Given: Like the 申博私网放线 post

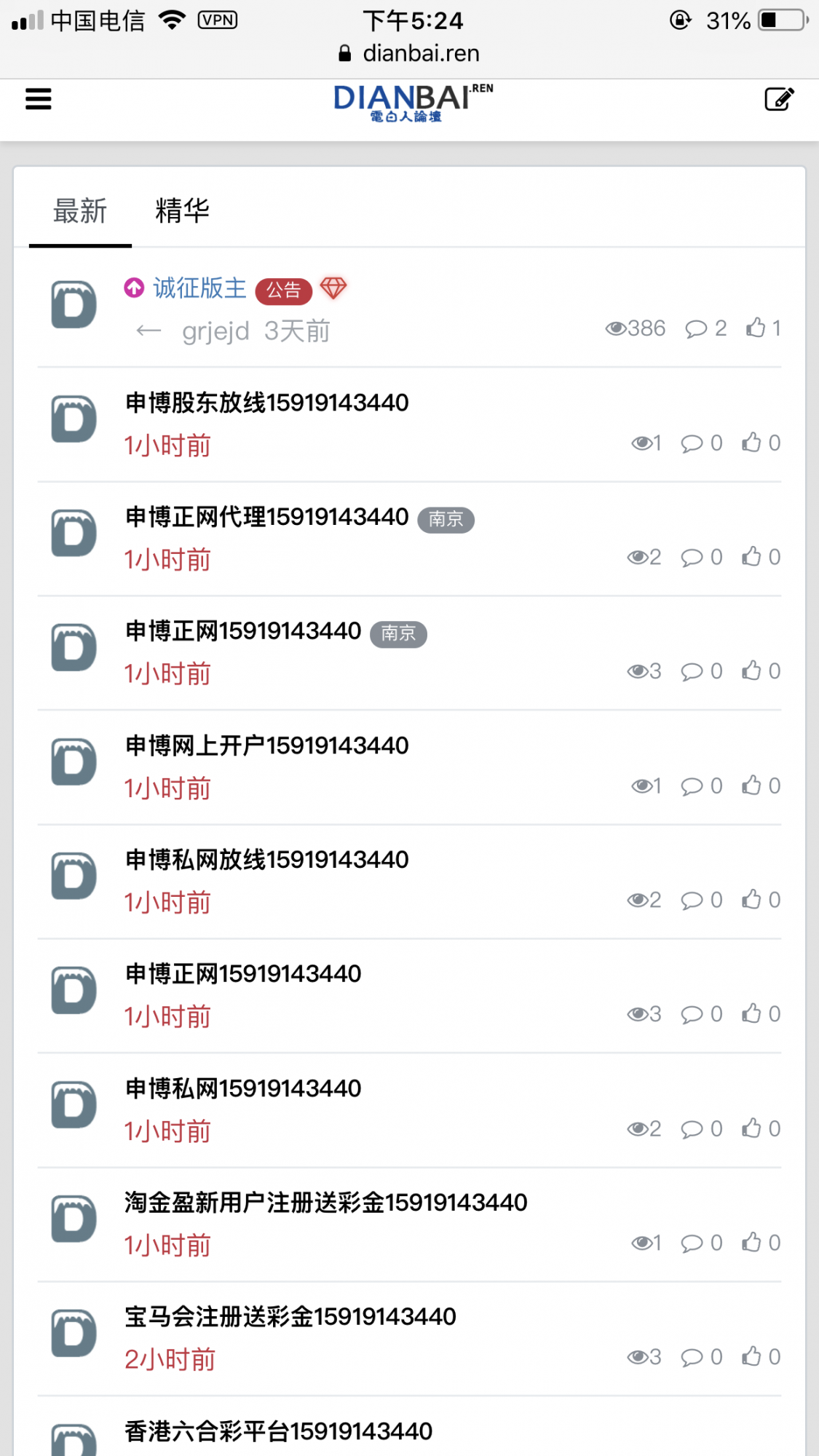Looking at the screenshot, I should (x=752, y=900).
